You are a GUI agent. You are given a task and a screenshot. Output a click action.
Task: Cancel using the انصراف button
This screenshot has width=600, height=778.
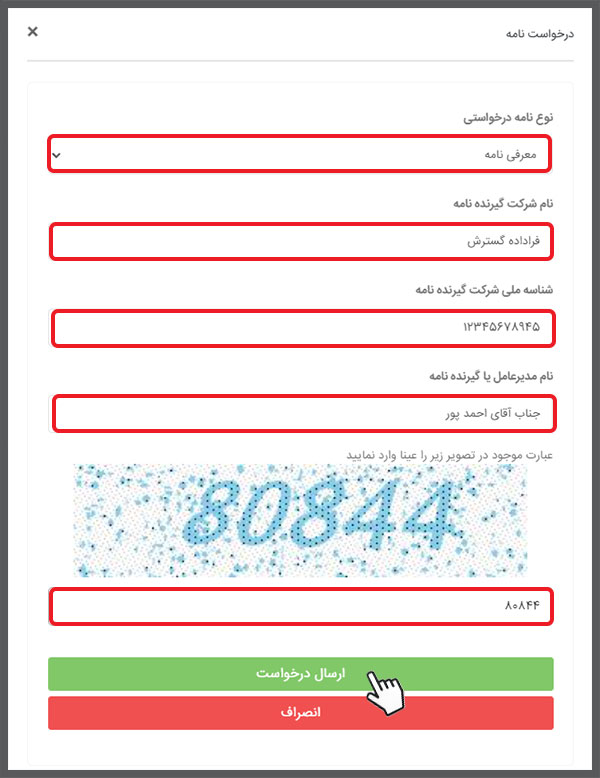pos(300,713)
